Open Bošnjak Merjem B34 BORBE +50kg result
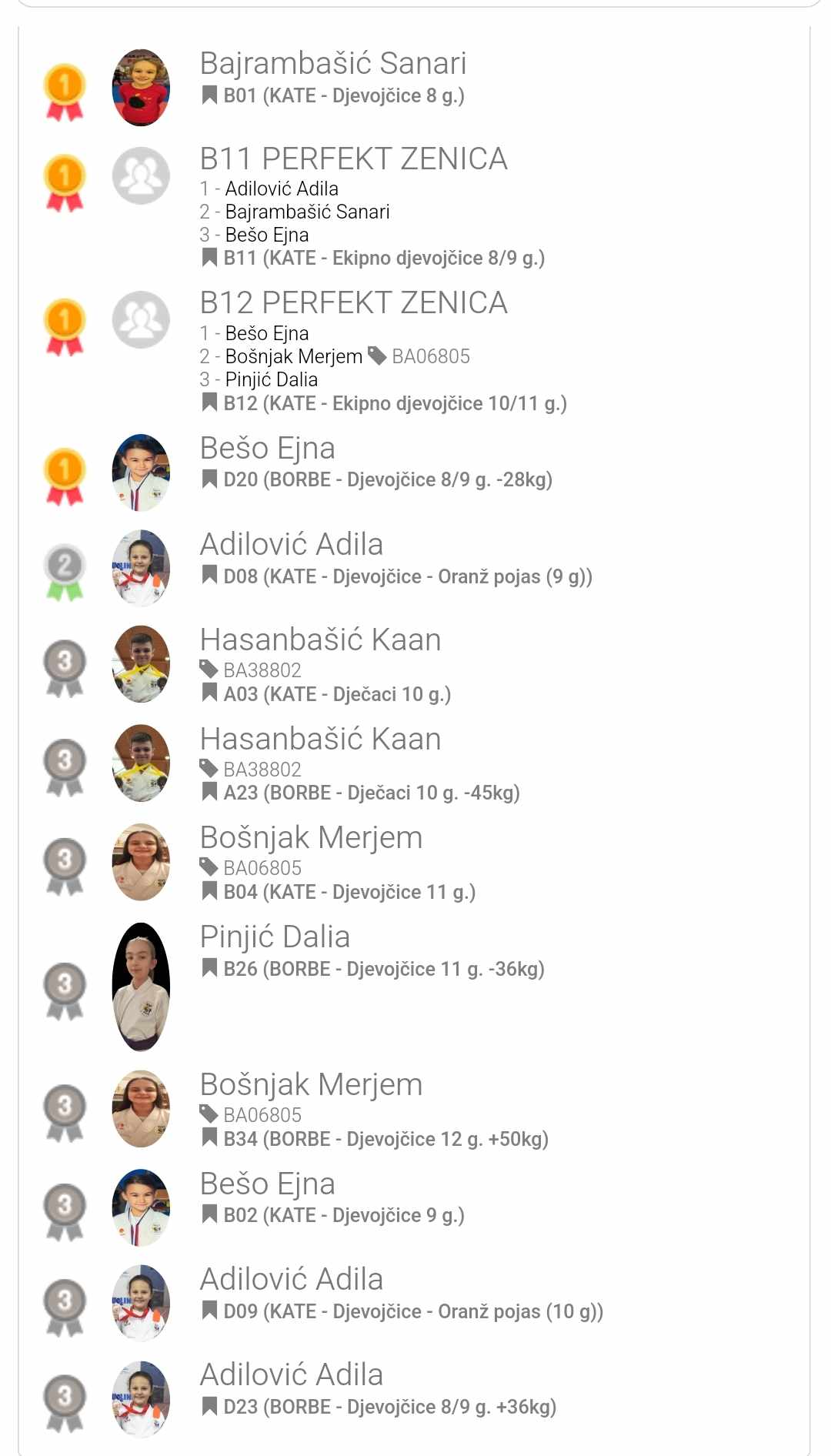Screen dimensions: 831x1456 311,1085
